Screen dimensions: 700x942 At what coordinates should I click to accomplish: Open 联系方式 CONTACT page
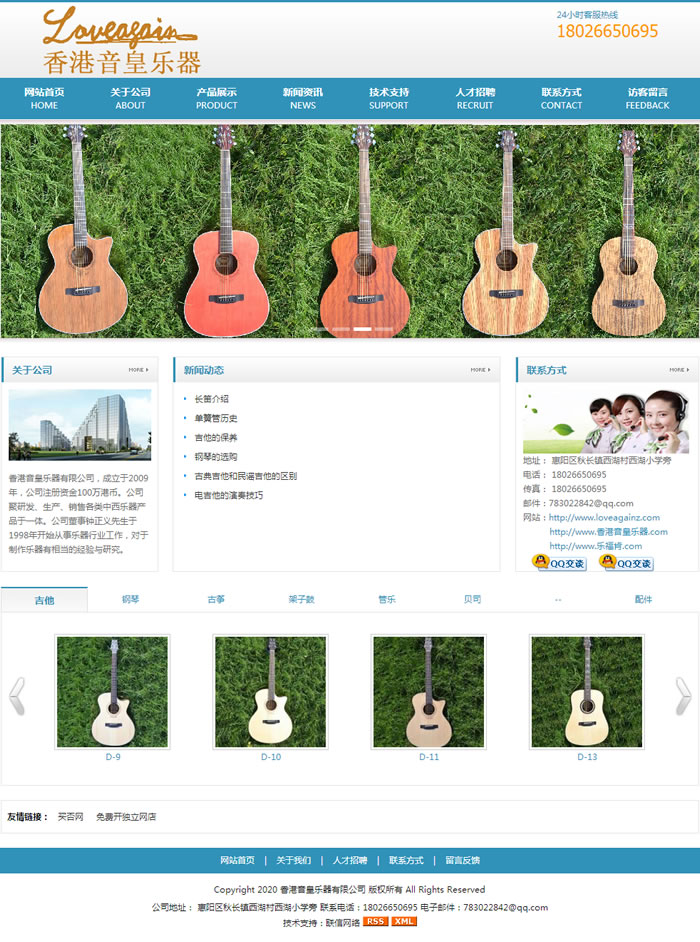coord(561,98)
